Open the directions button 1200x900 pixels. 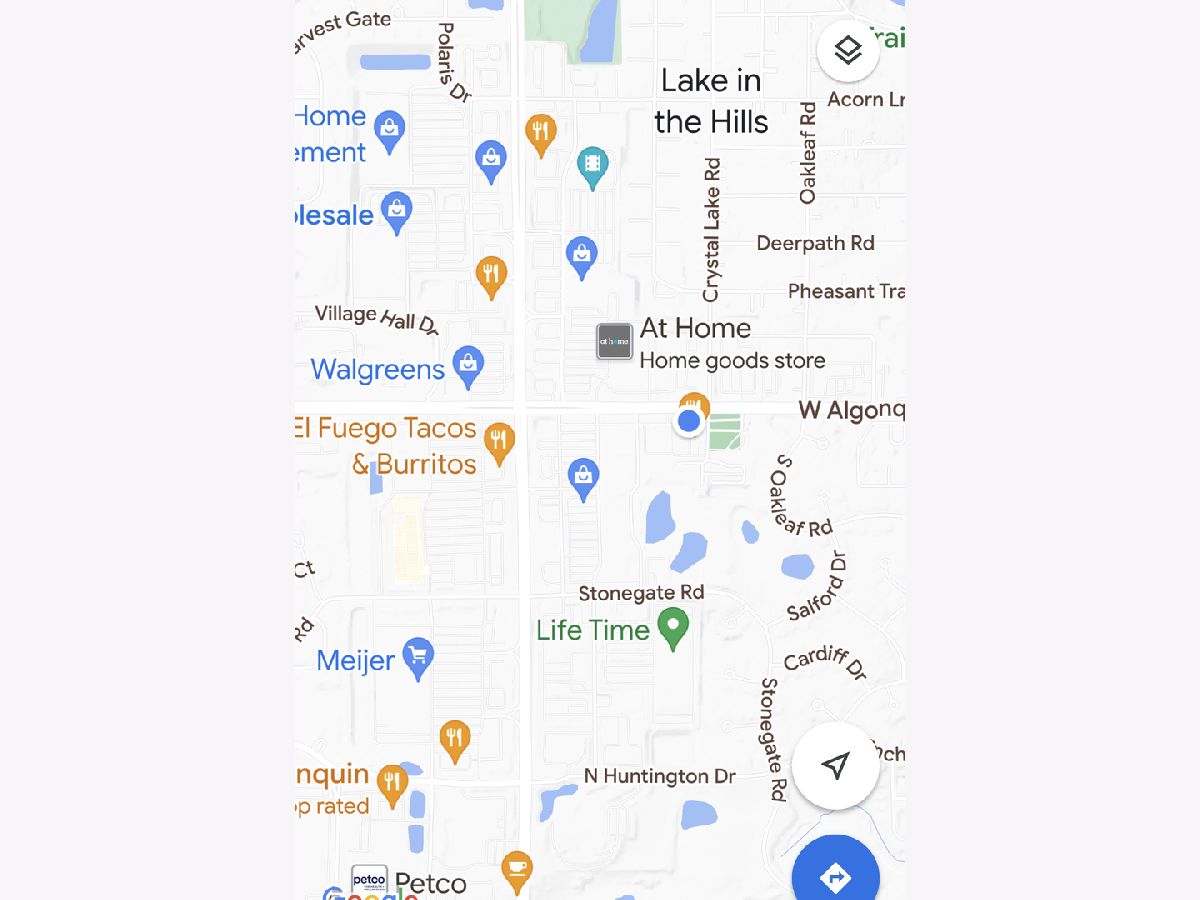click(x=835, y=877)
